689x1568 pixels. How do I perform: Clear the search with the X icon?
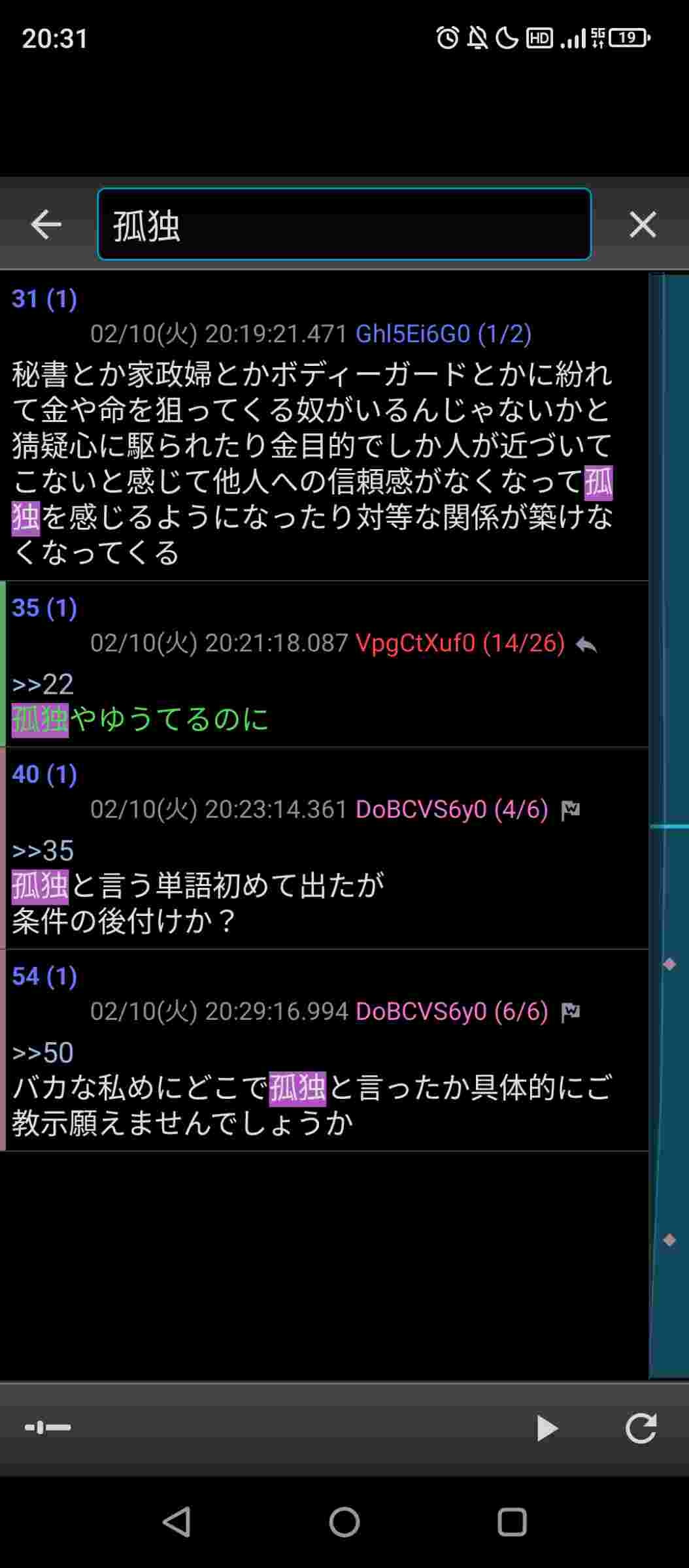pyautogui.click(x=642, y=225)
